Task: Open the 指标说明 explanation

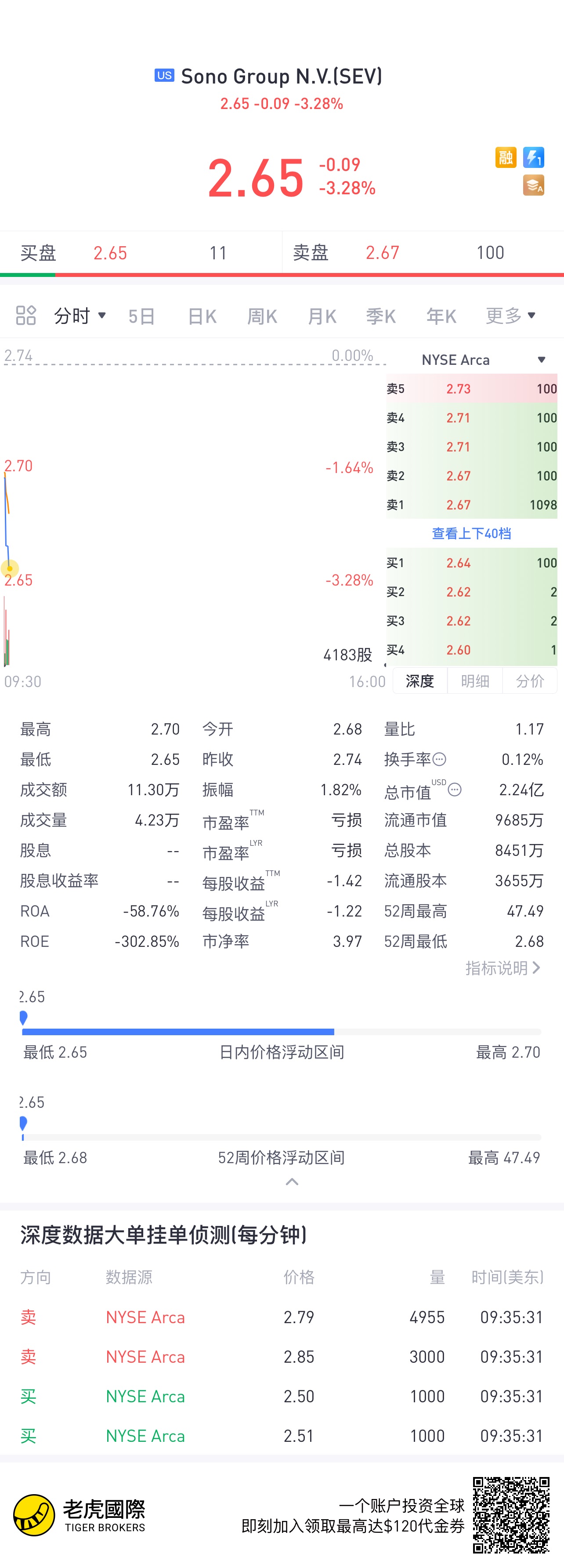Action: (503, 968)
